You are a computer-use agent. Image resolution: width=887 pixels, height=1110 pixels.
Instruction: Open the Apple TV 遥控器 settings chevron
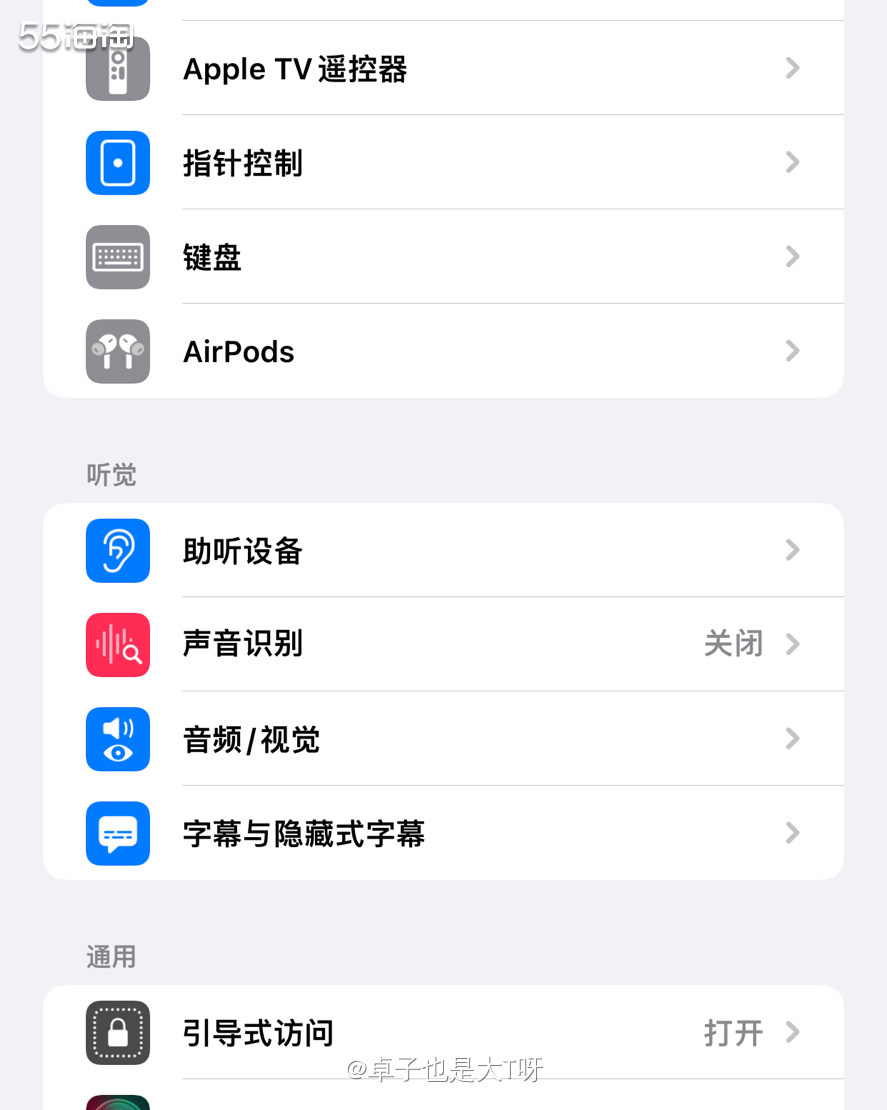click(x=792, y=68)
